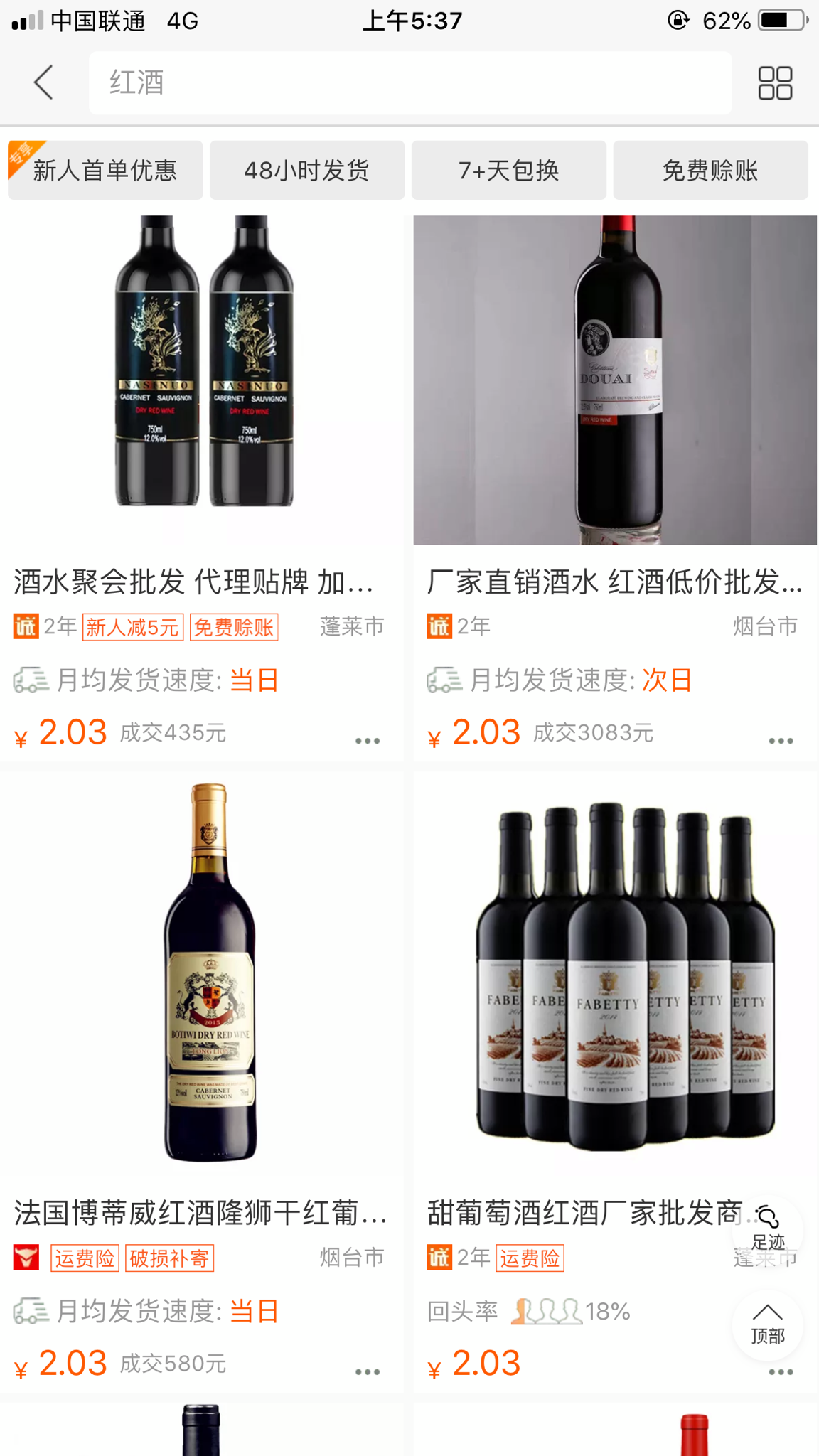The height and width of the screenshot is (1456, 819).
Task: View the 甜葡萄酒红酒厂家批发商 product
Action: click(x=615, y=974)
